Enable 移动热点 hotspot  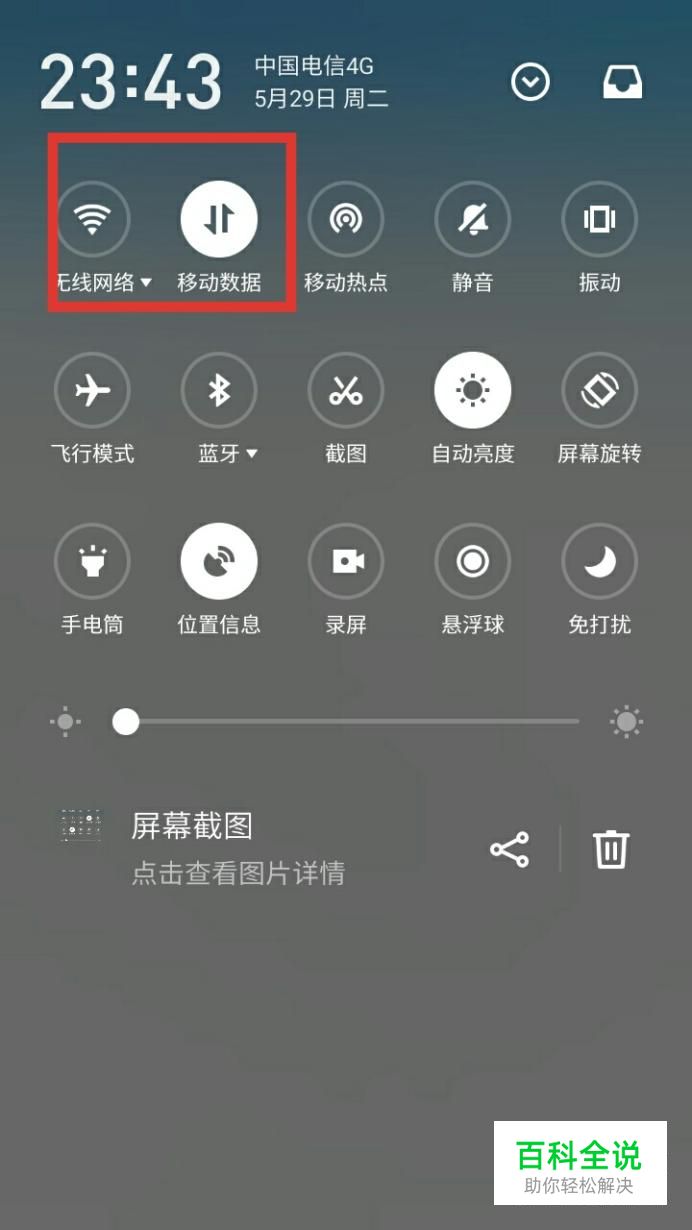(346, 219)
